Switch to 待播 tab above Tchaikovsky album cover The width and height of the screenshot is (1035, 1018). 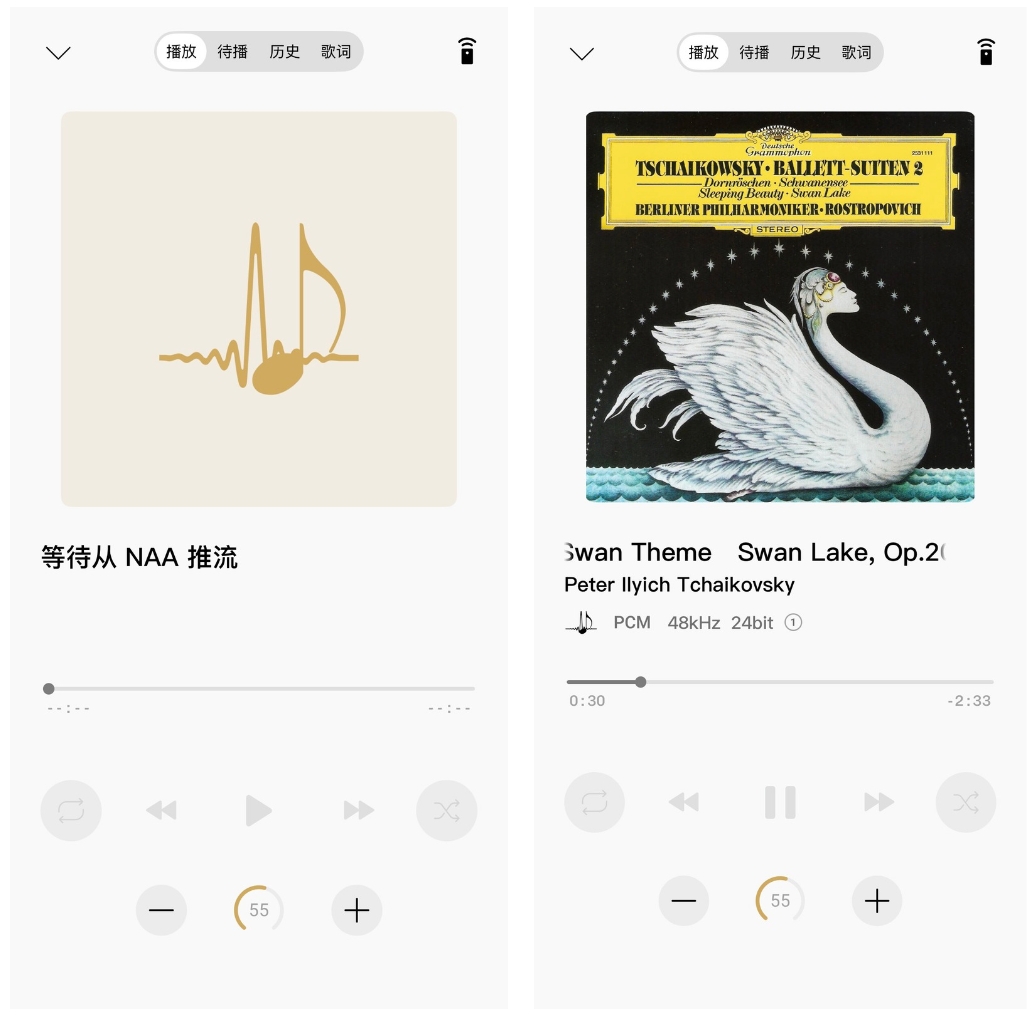[x=754, y=52]
